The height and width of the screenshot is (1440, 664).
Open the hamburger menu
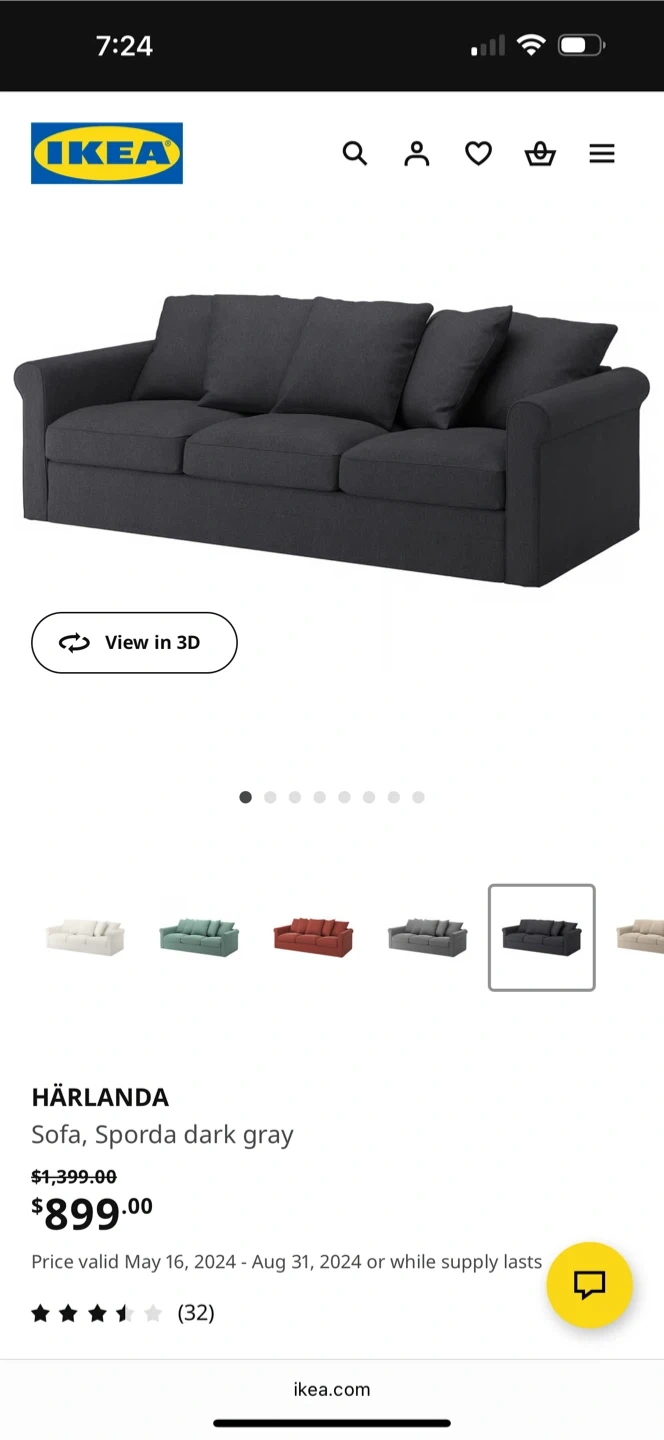pos(602,153)
